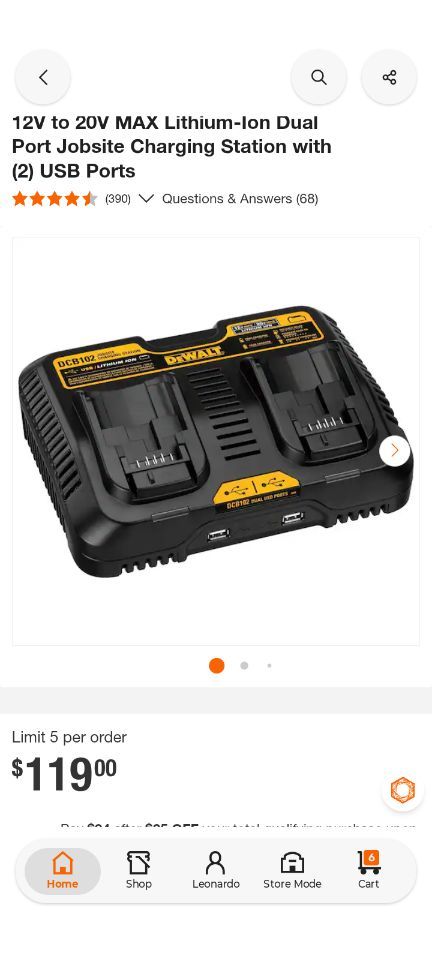Viewport: 432px width, 962px height.
Task: Expand the star ratings dropdown chevron
Action: (x=146, y=199)
